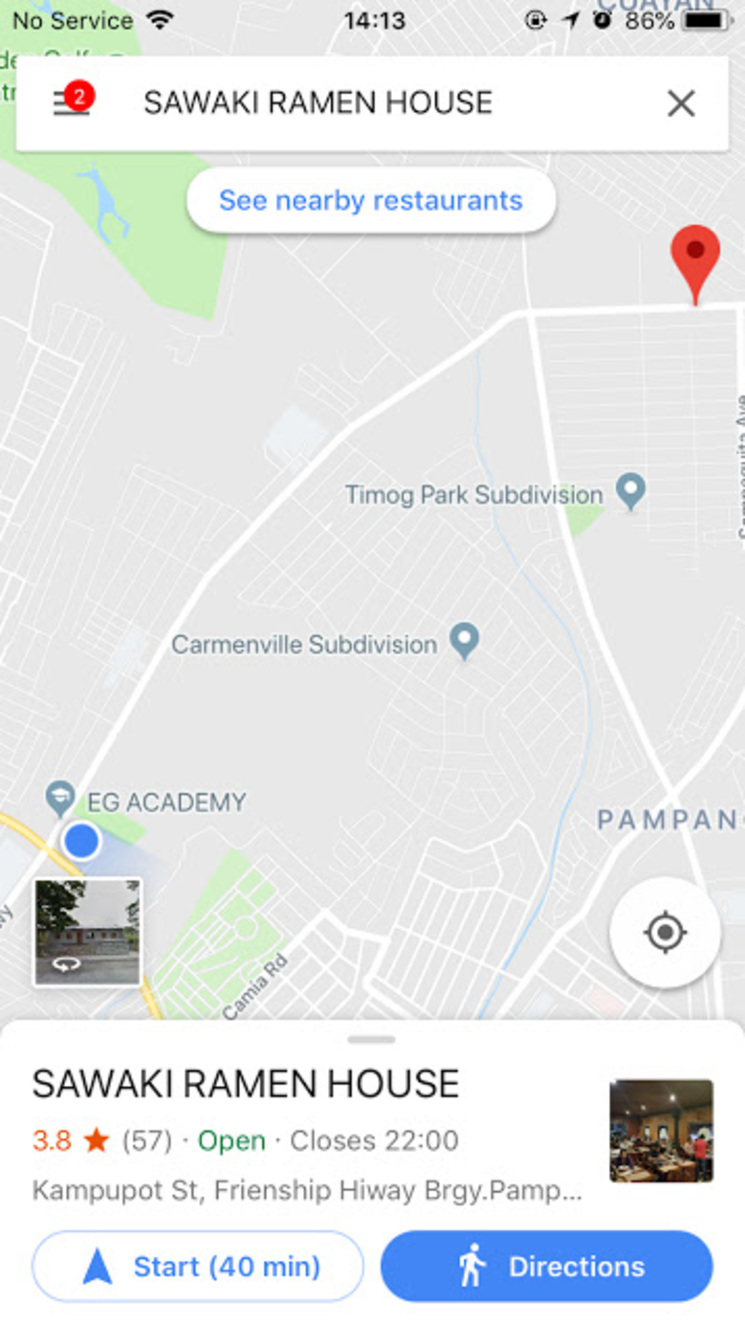
Task: Open the Street View thumbnail
Action: tap(88, 932)
